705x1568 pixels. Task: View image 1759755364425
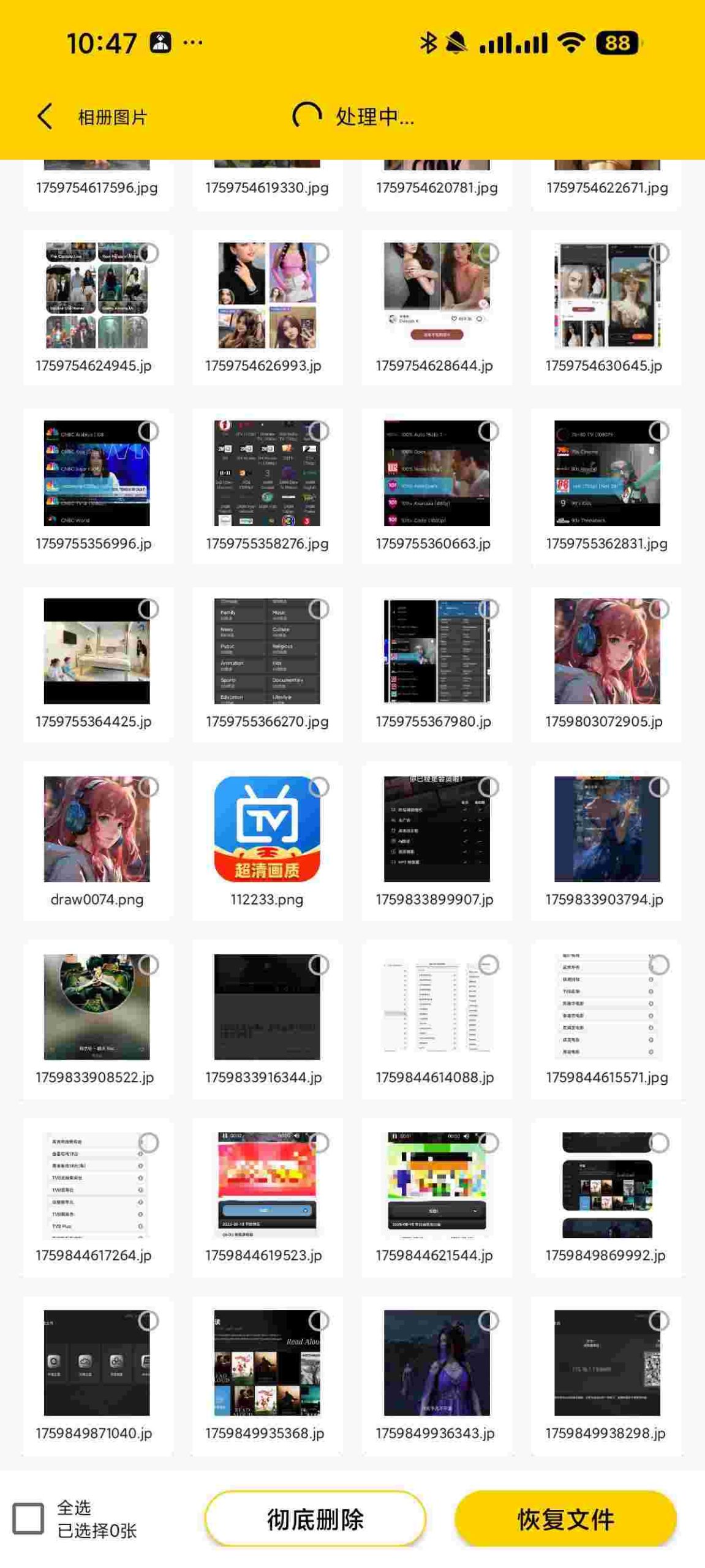coord(97,651)
